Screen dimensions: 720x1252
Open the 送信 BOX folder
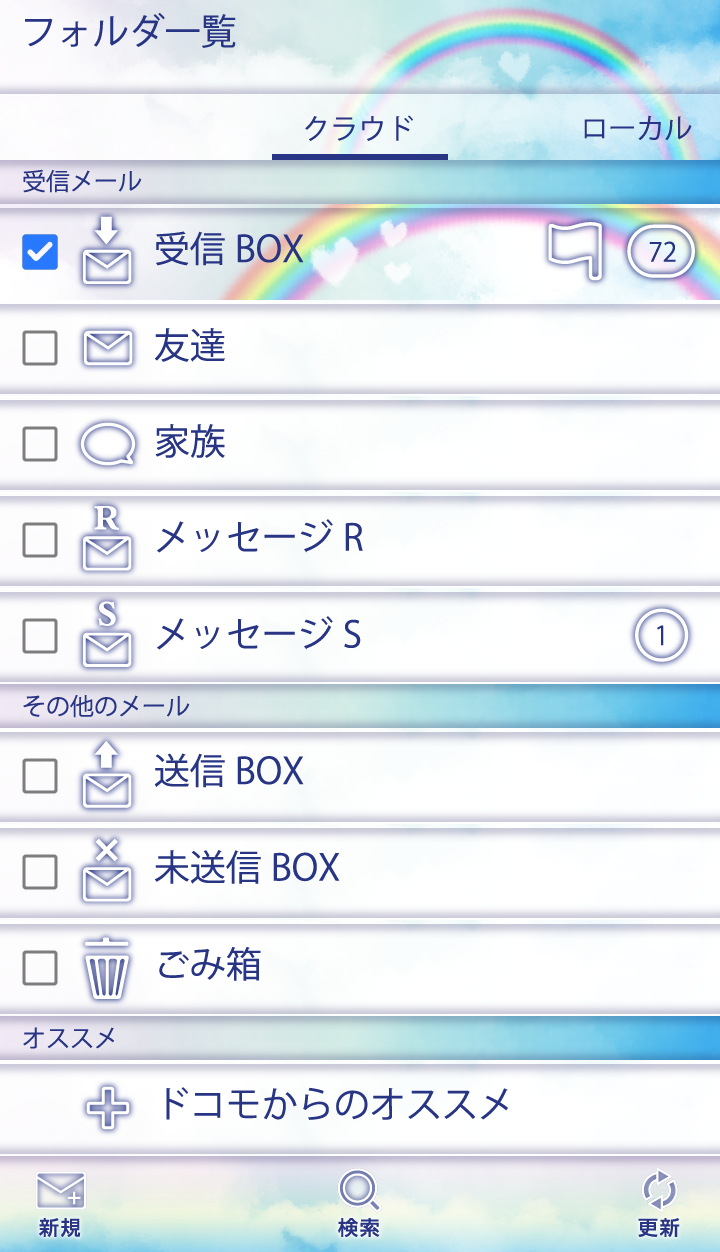click(229, 772)
